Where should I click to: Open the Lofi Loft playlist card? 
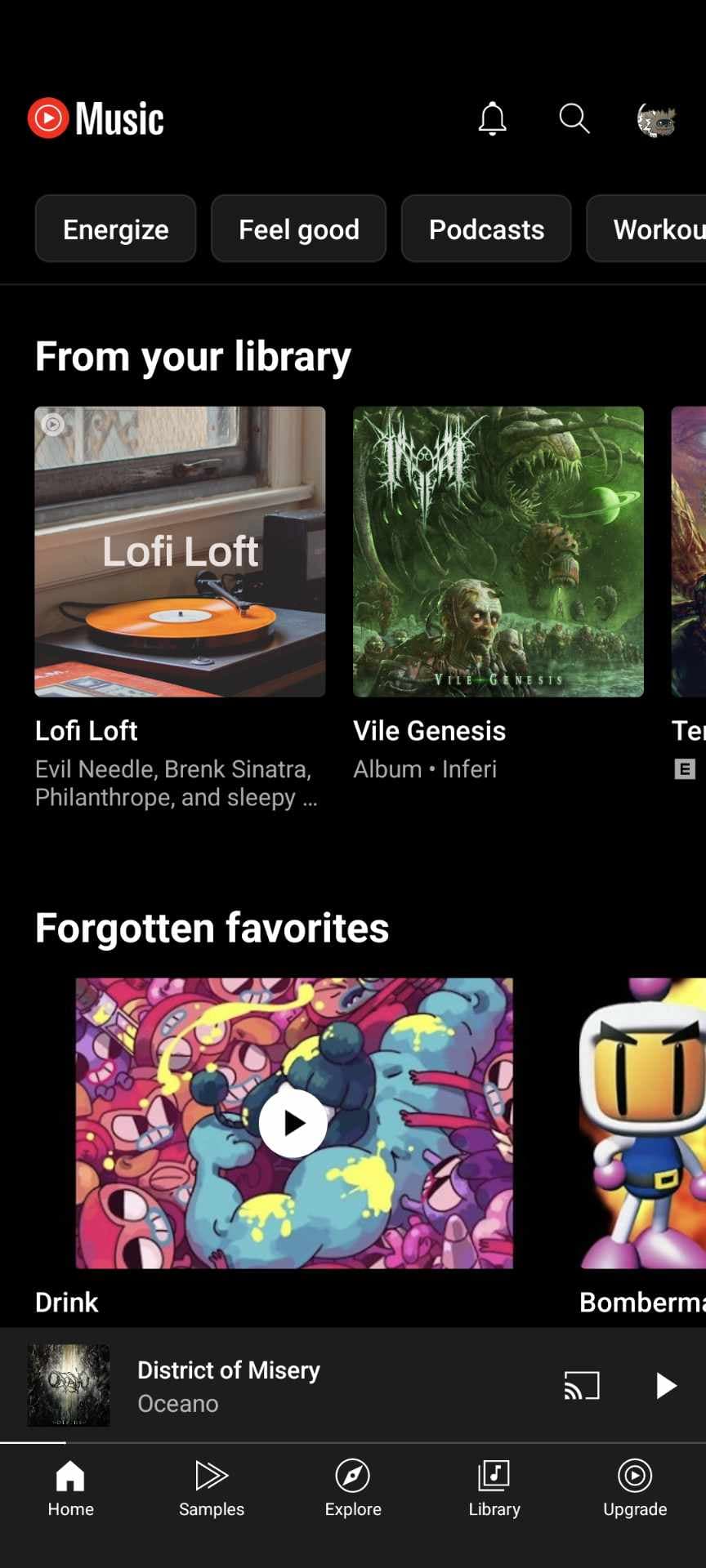tap(180, 552)
